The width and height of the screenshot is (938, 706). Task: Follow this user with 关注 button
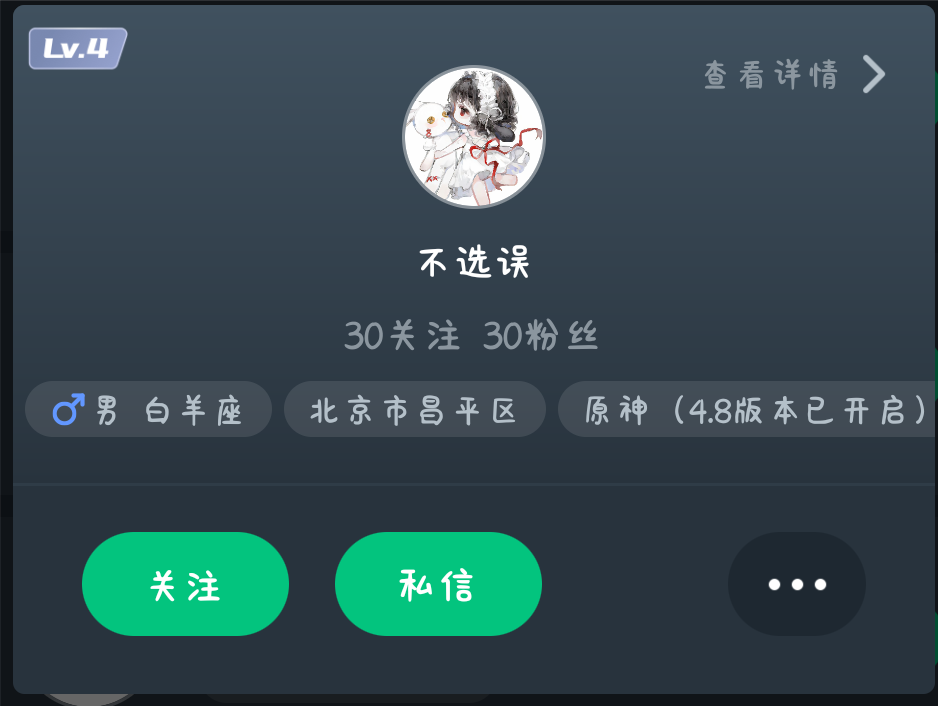pos(185,585)
